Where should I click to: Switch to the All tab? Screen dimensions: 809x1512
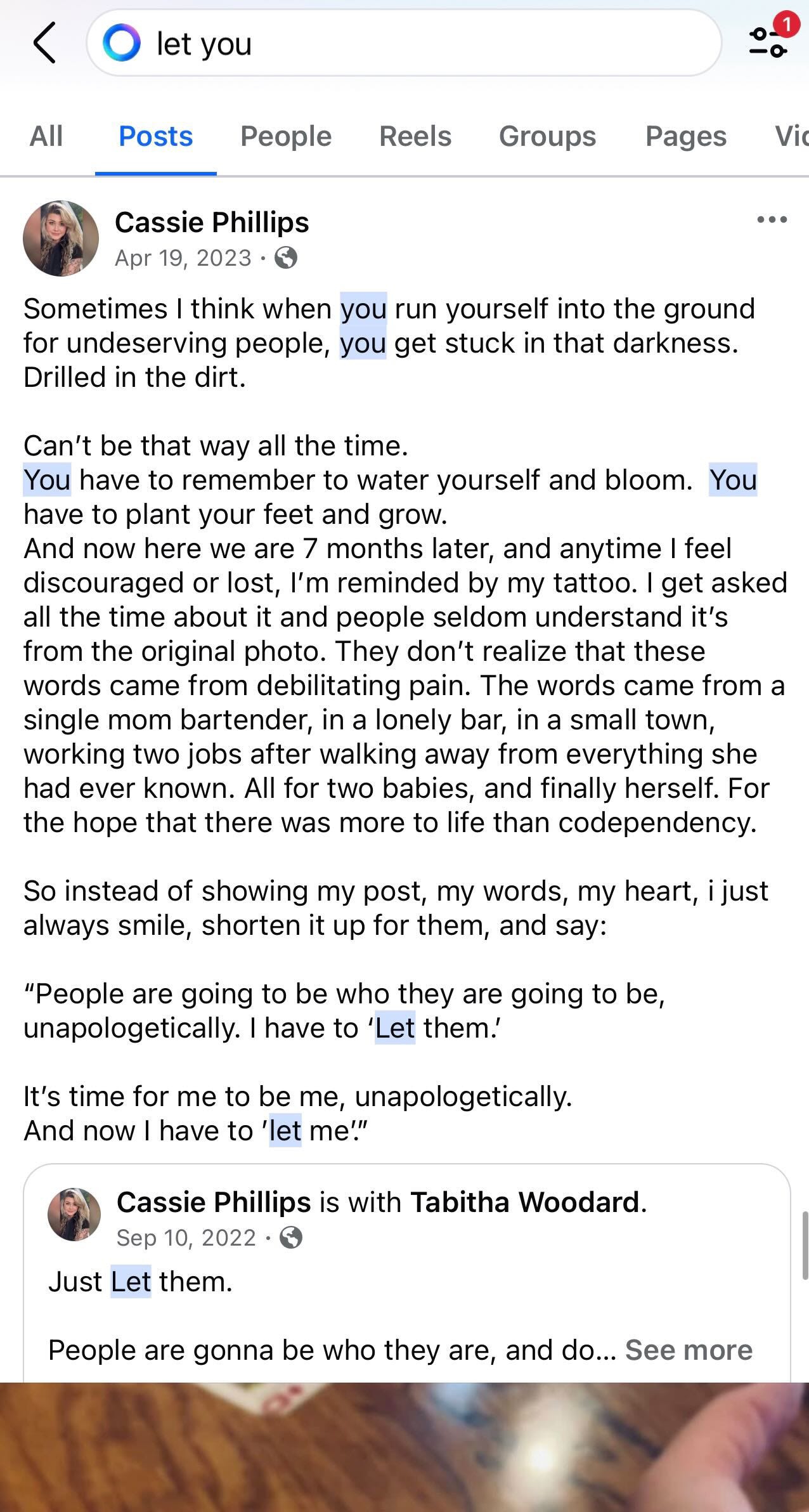click(x=46, y=136)
